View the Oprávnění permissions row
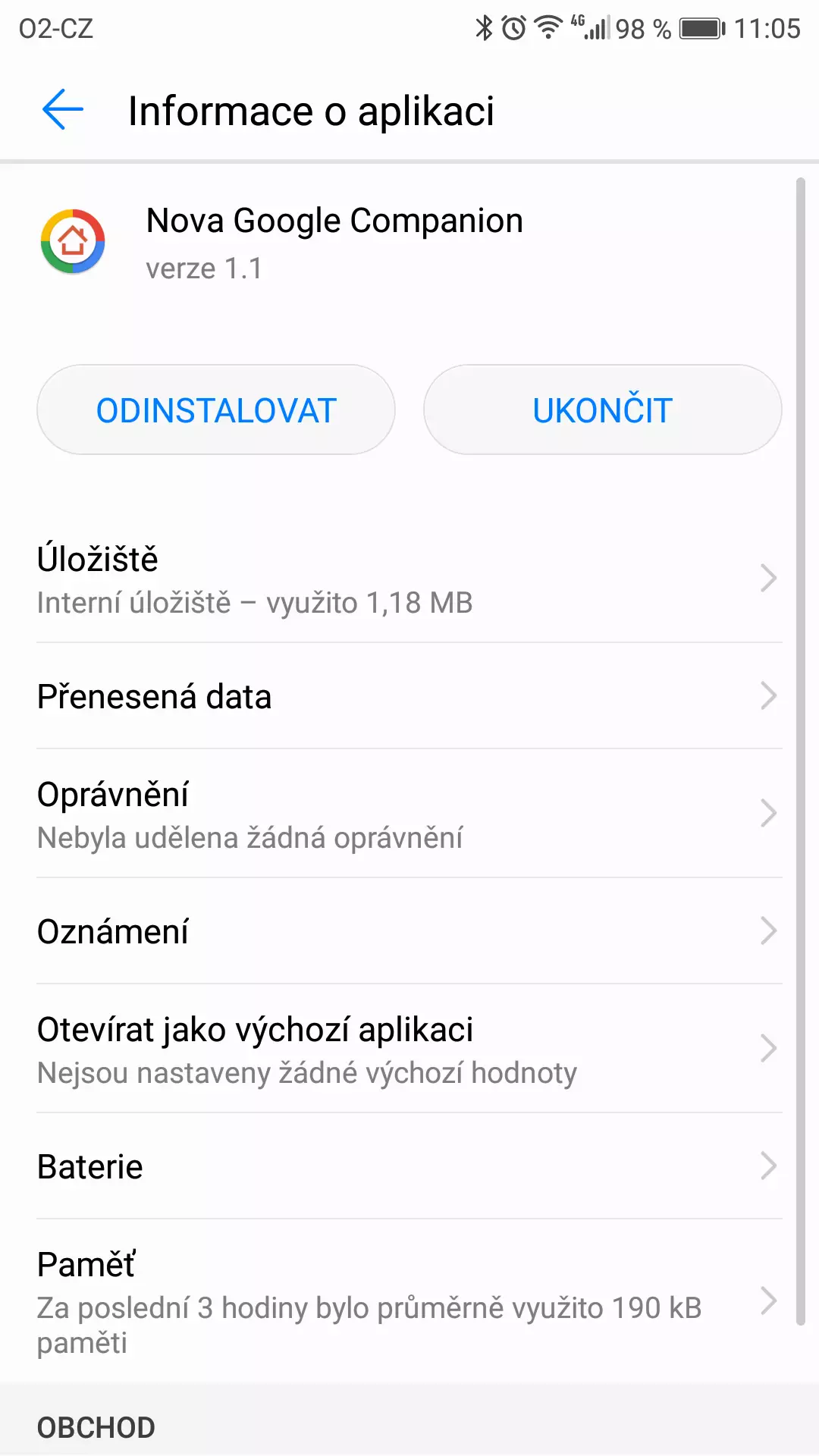The height and width of the screenshot is (1456, 819). pos(409,814)
